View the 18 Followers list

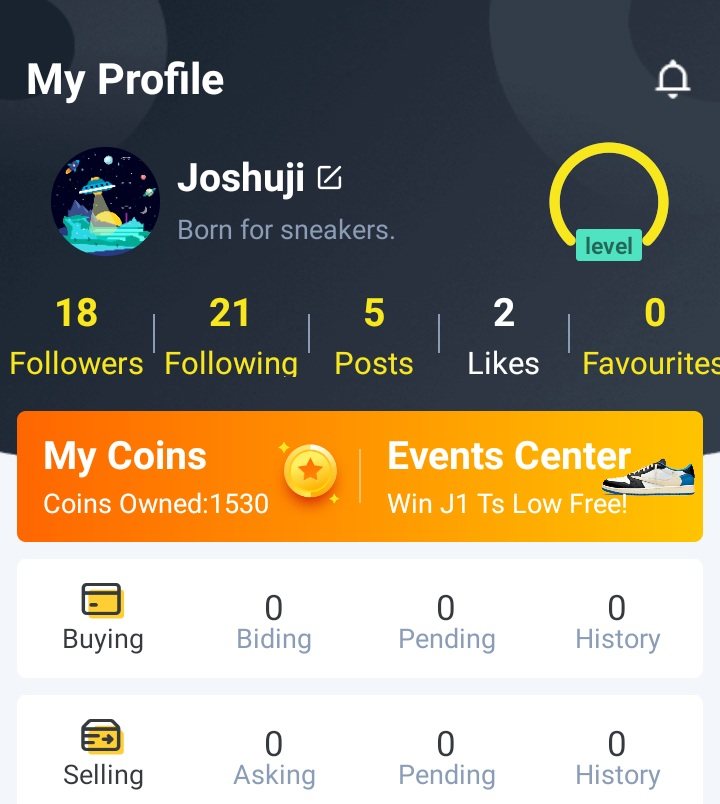(x=76, y=337)
